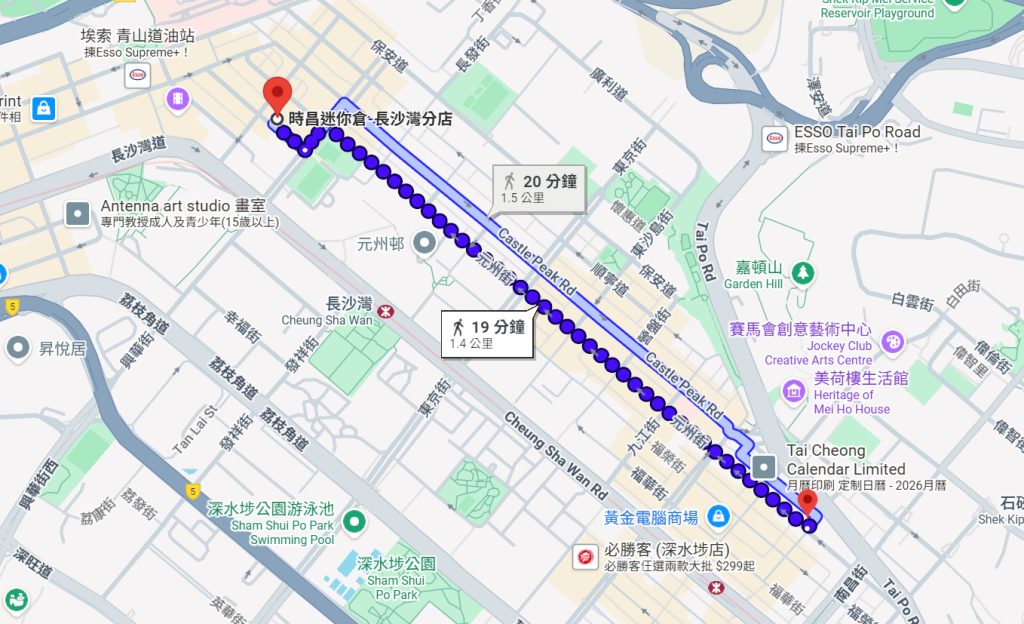
Task: Open the Tai Cheong Calendar Limited marker
Action: pos(766,466)
